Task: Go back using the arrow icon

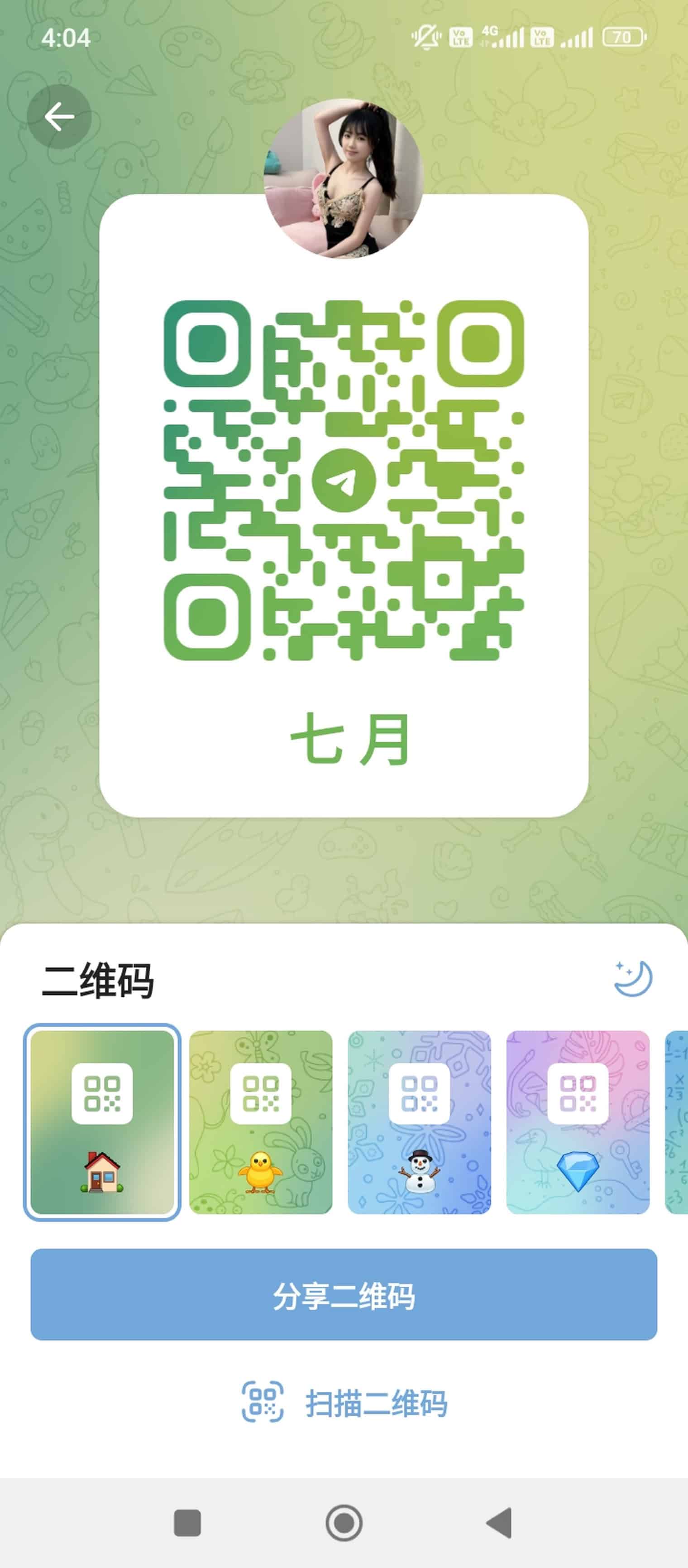Action: (x=59, y=117)
